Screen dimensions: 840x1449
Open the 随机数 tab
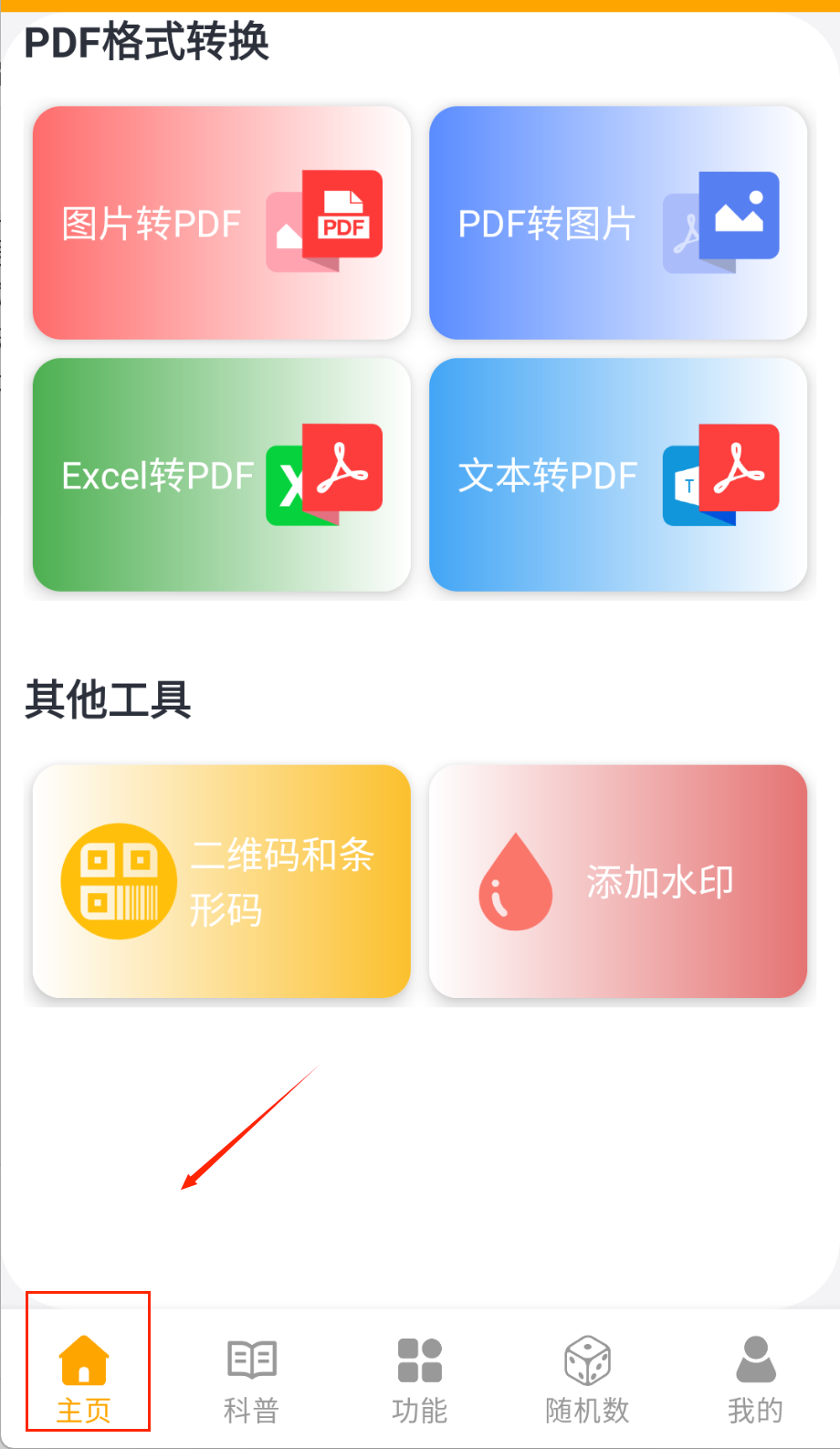pyautogui.click(x=587, y=1379)
